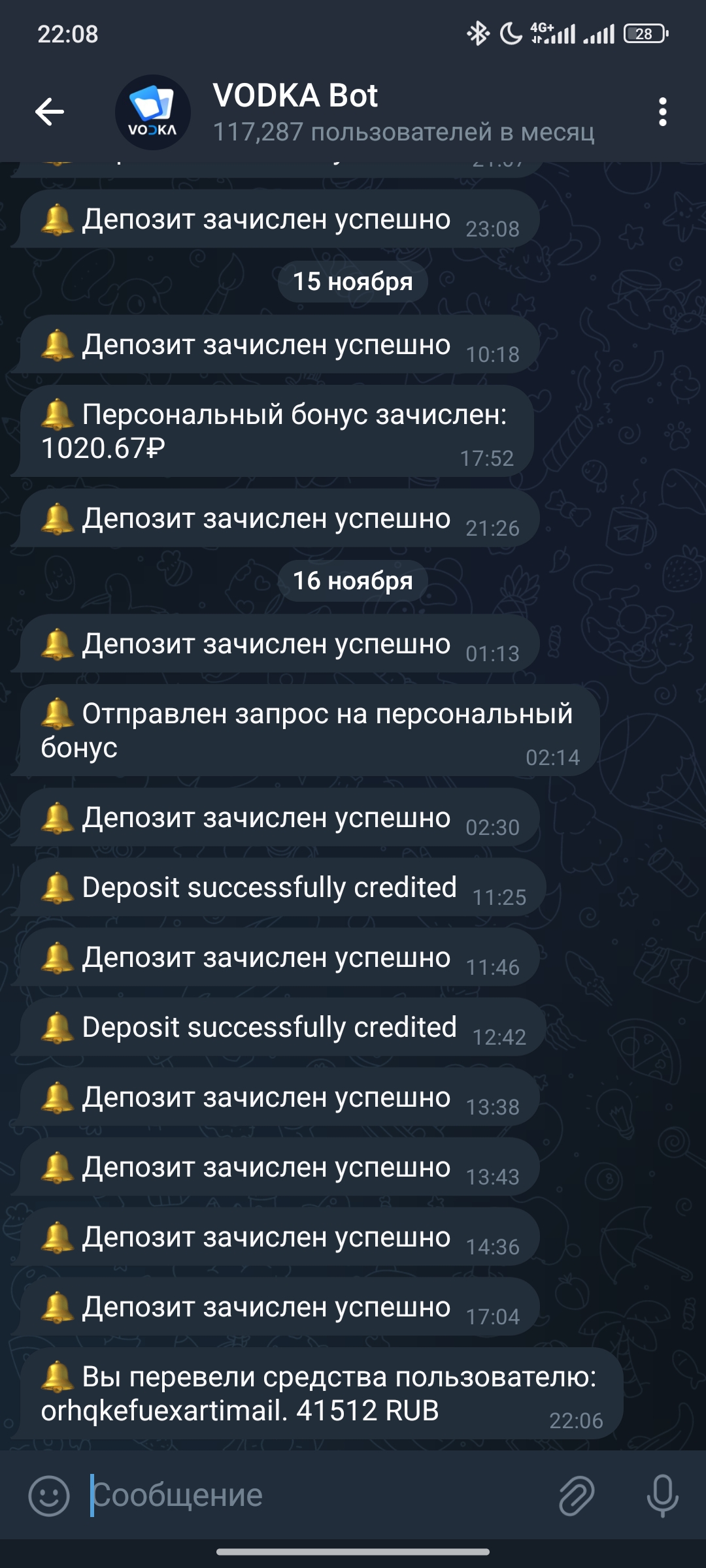Tap the '15 ноября' date separator
The image size is (706, 1568).
coord(353,280)
